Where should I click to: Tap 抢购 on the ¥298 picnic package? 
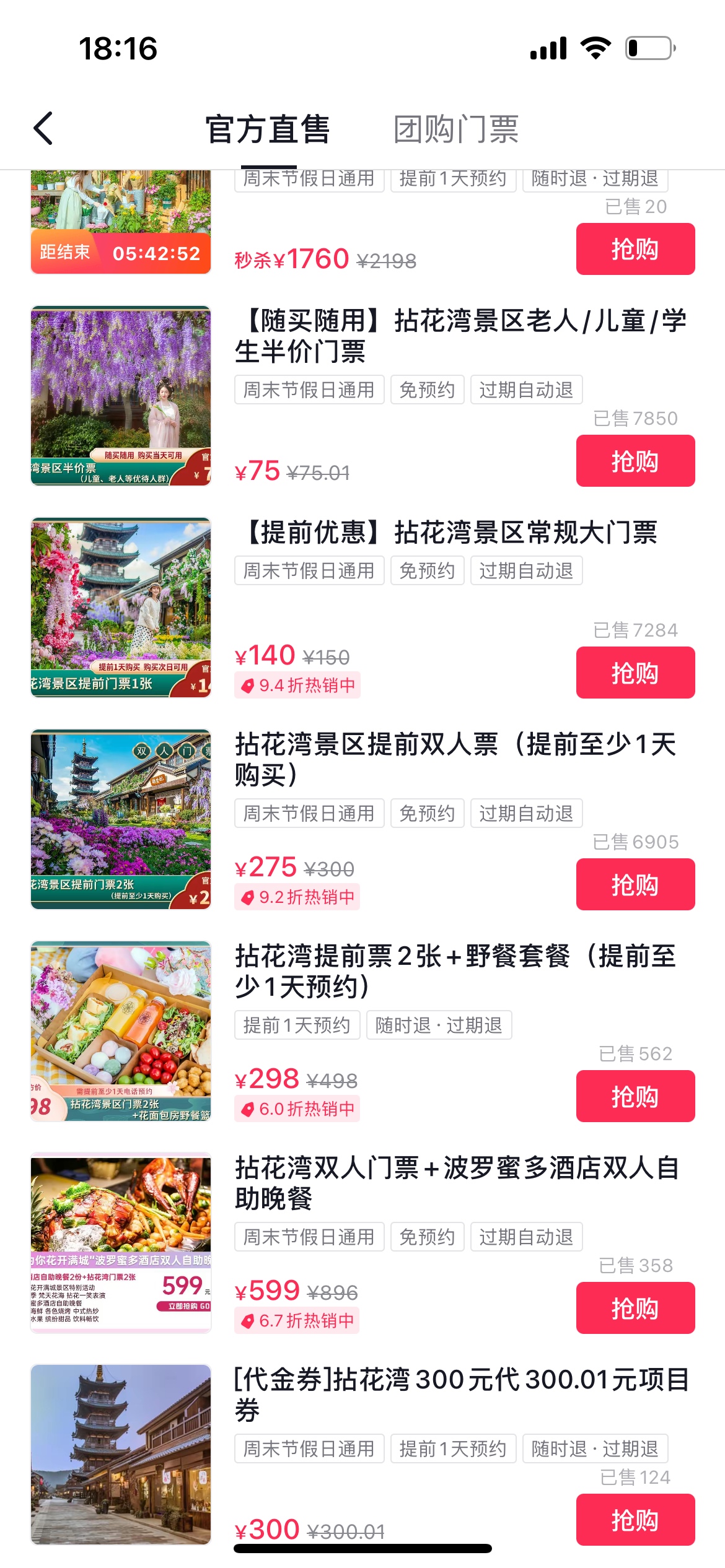tap(635, 1096)
